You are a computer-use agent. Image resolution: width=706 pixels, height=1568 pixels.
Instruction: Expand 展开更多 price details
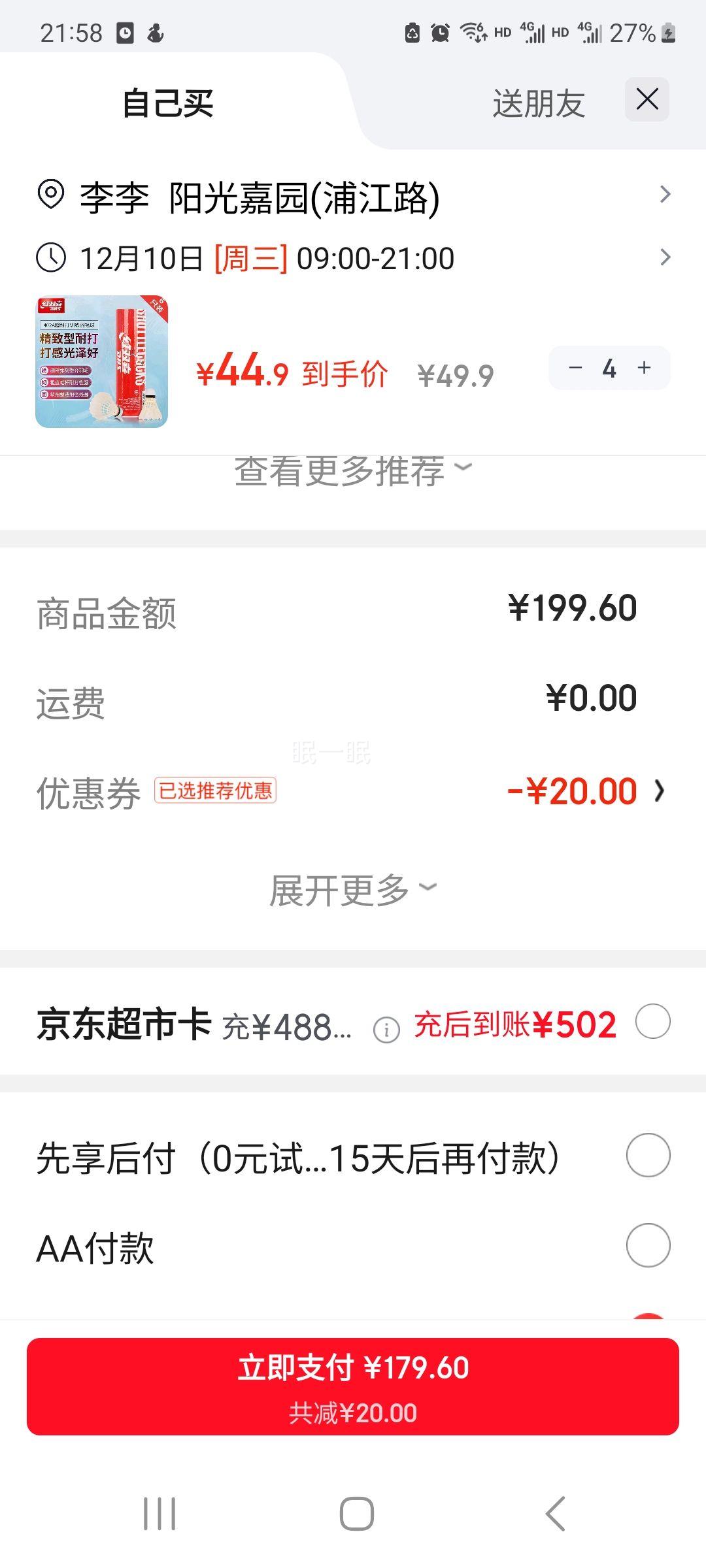click(x=352, y=890)
